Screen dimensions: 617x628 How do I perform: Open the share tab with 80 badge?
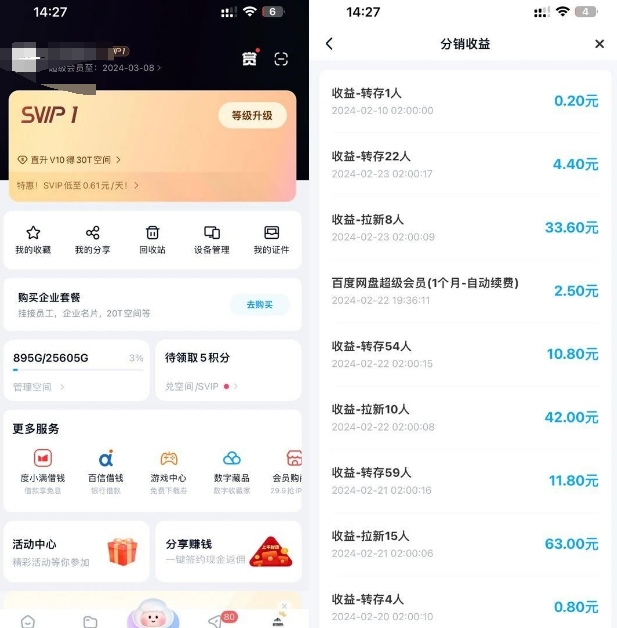(216, 620)
